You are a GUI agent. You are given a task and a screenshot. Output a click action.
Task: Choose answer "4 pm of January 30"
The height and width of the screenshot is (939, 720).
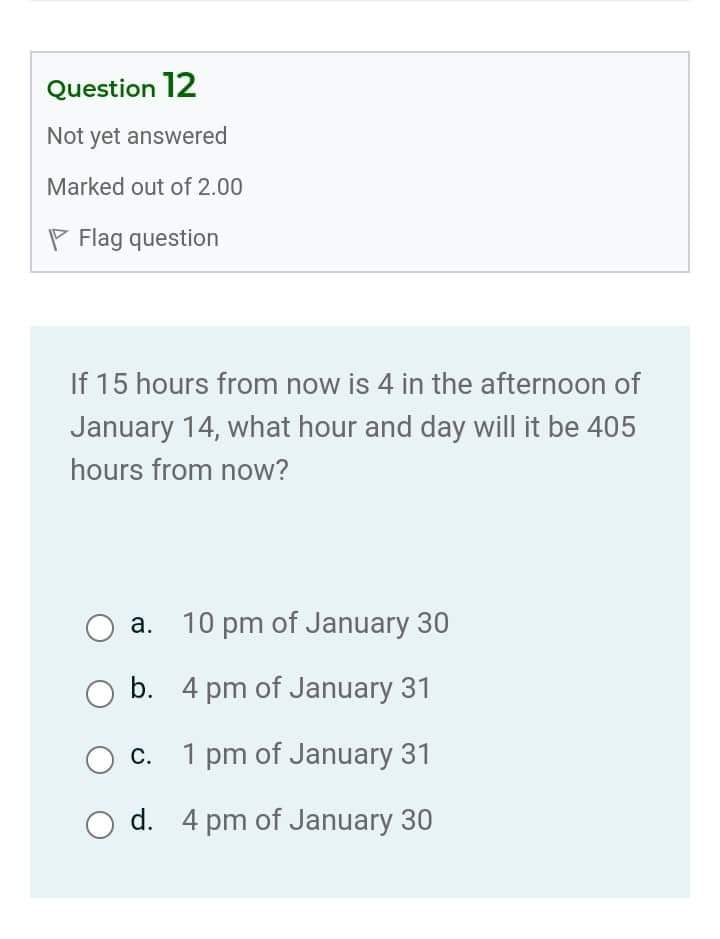pos(306,821)
